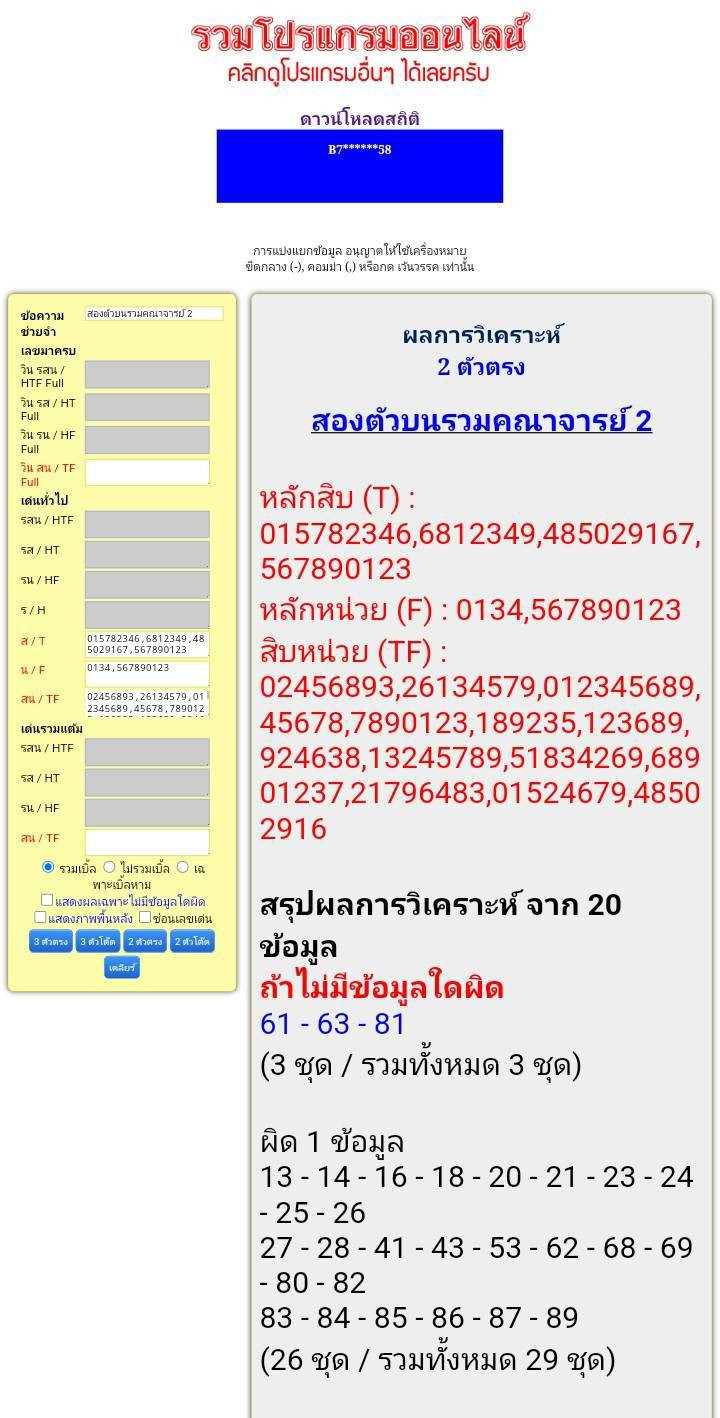Viewport: 720px width, 1418px height.
Task: Check แสดงผลเฉพาะไม่มีข้อมูลใดผิด checkbox
Action: tap(47, 900)
